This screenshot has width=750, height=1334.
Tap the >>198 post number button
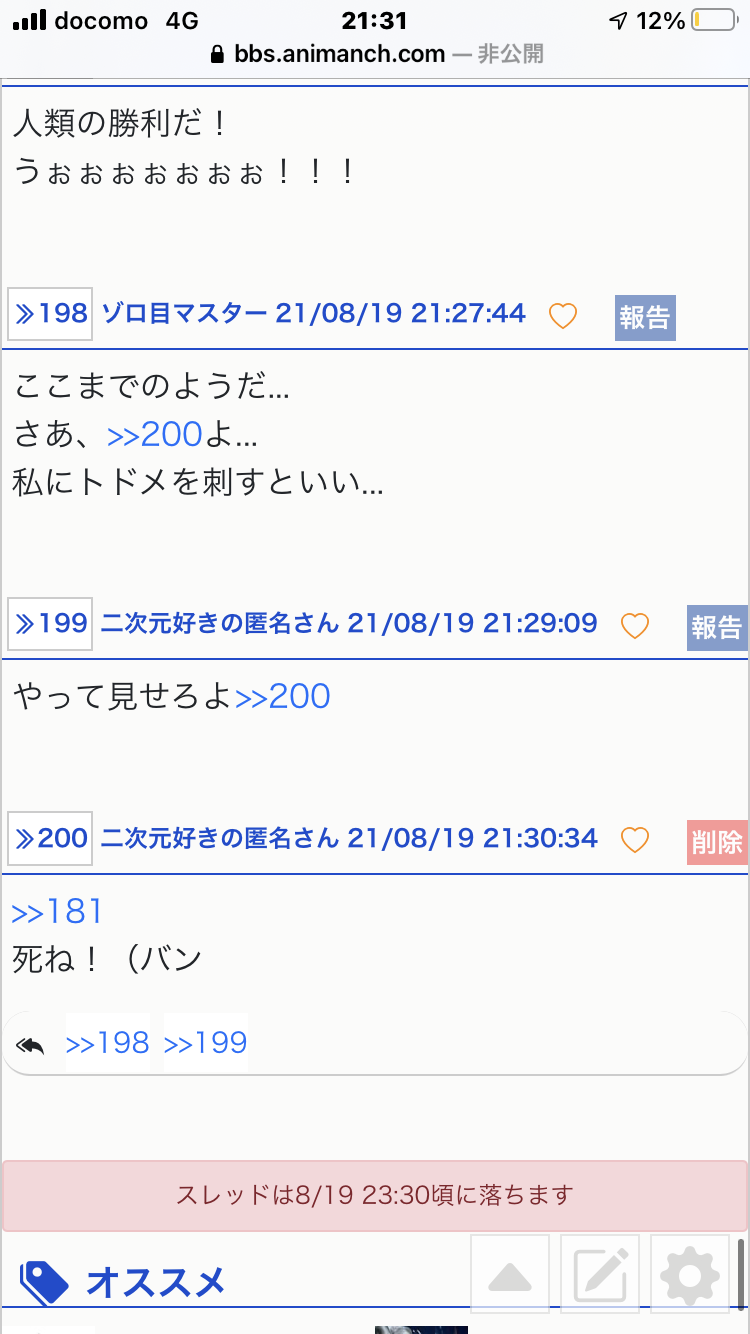50,315
